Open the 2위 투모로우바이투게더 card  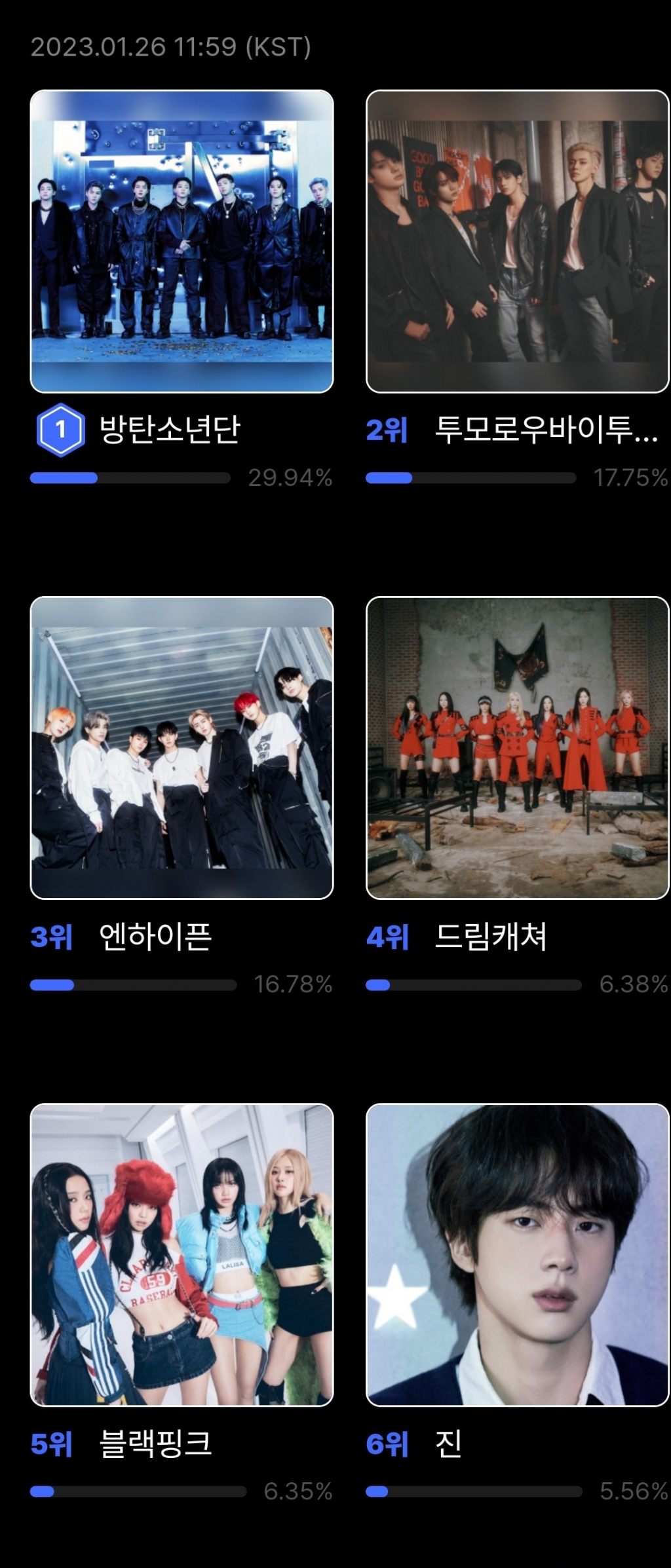[517, 241]
